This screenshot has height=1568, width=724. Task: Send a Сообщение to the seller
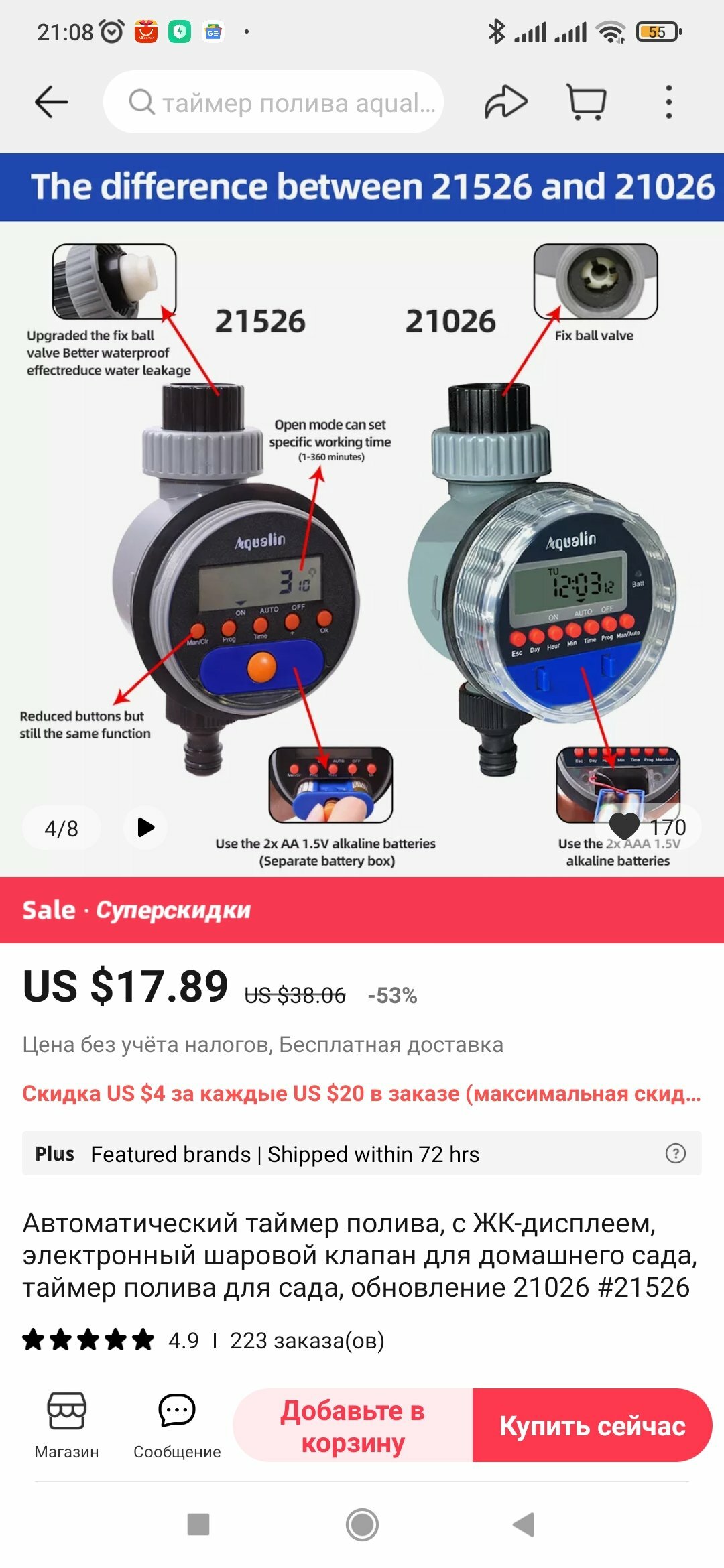177,1425
